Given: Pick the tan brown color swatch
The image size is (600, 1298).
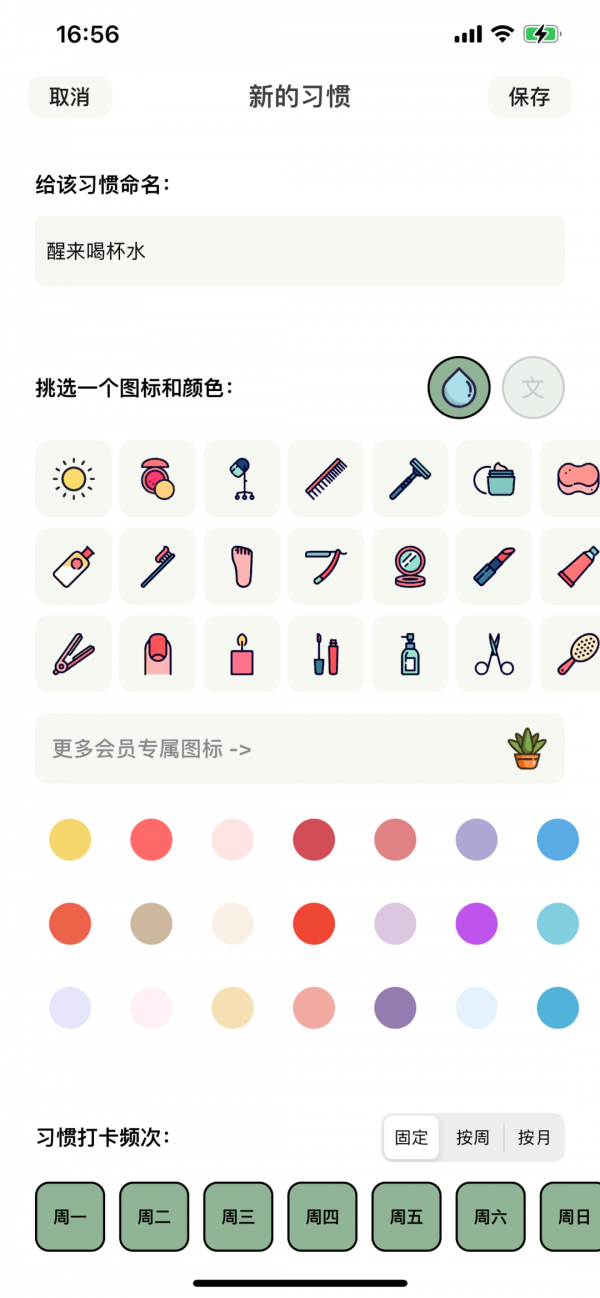Looking at the screenshot, I should coord(151,923).
